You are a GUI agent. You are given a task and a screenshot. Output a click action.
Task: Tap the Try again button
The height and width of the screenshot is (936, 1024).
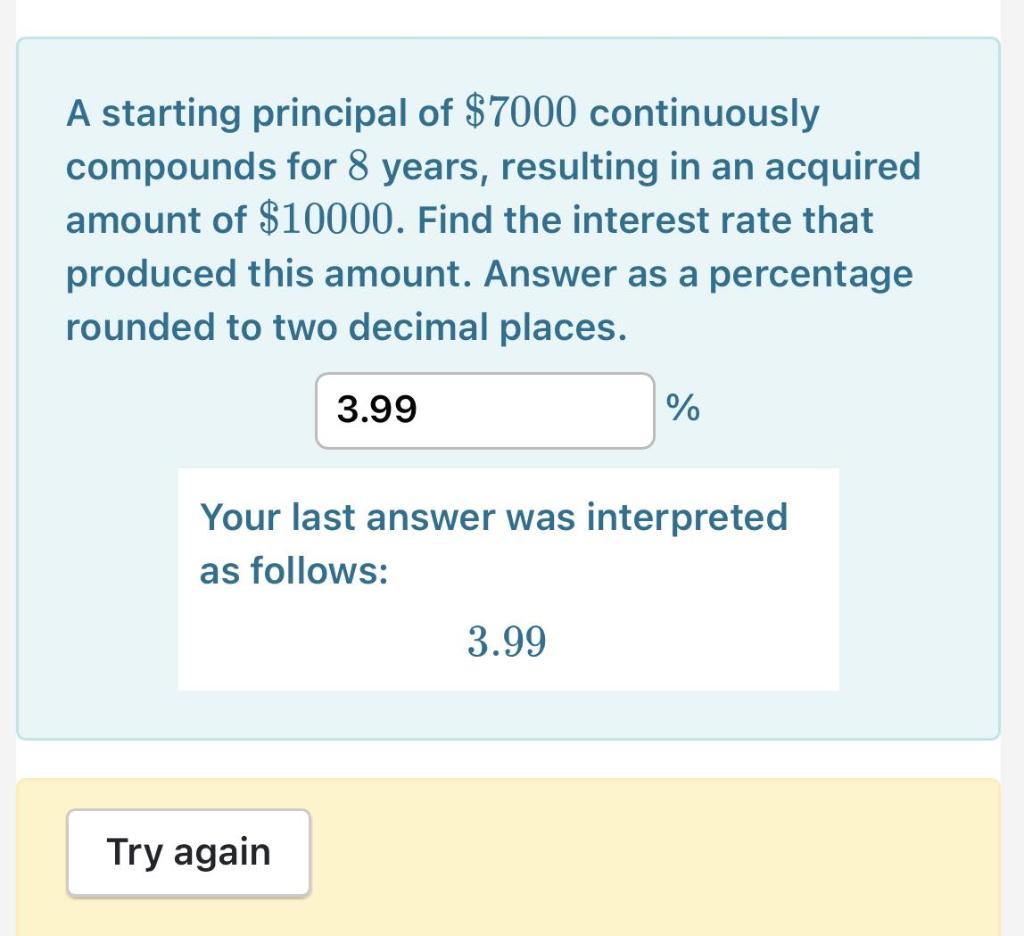[x=188, y=852]
